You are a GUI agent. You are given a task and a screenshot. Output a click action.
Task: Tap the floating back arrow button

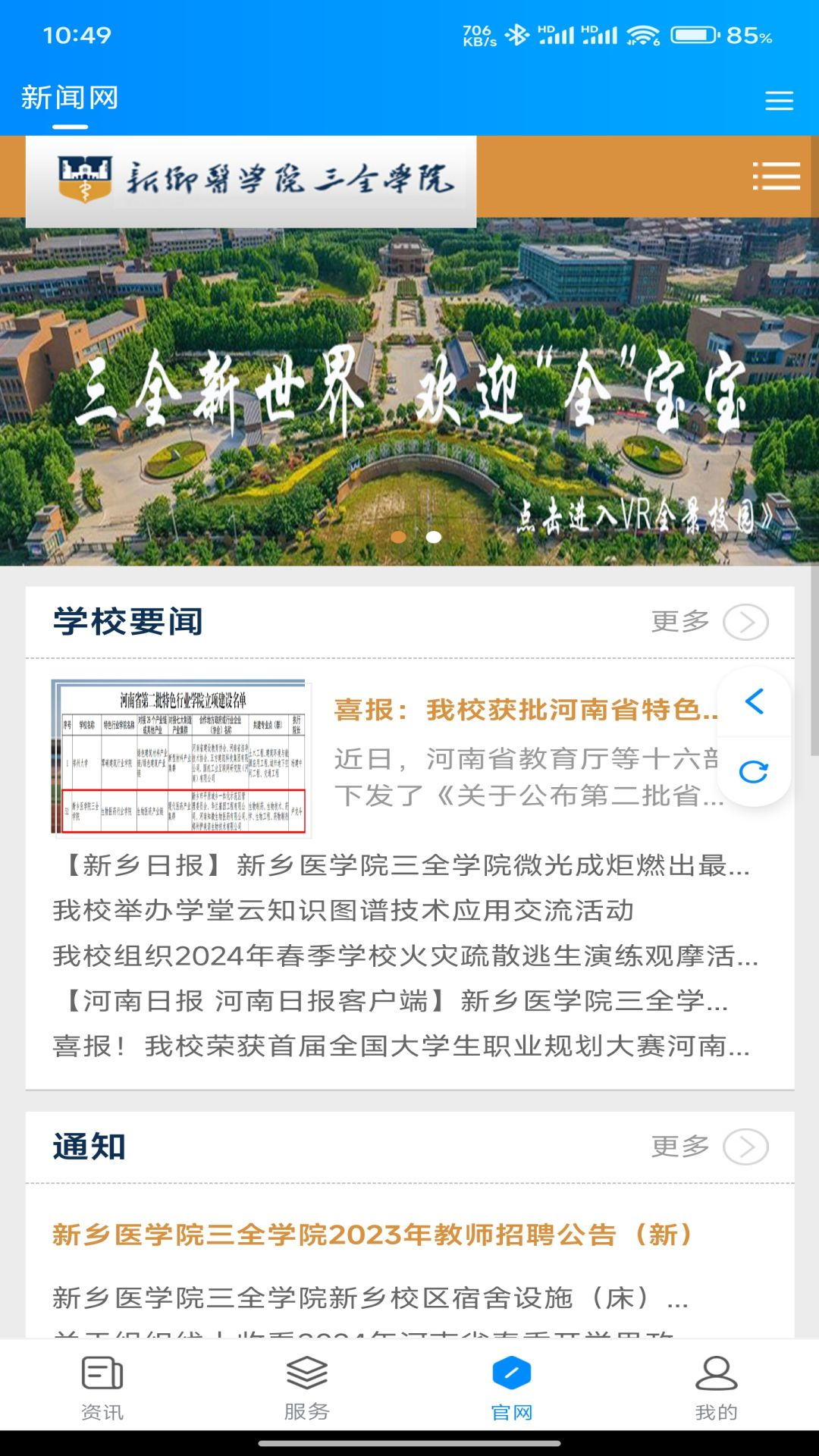(x=753, y=702)
